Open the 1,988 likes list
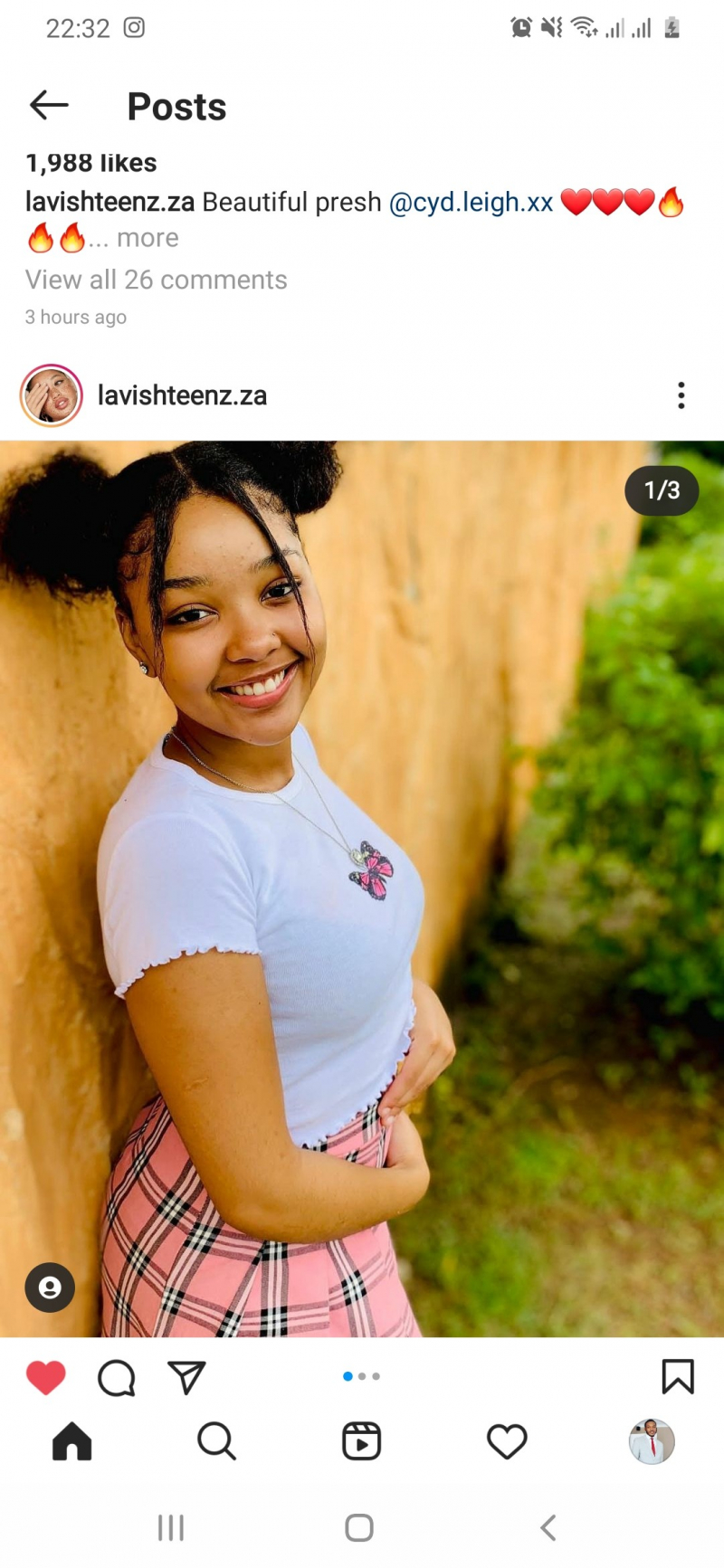 click(90, 163)
